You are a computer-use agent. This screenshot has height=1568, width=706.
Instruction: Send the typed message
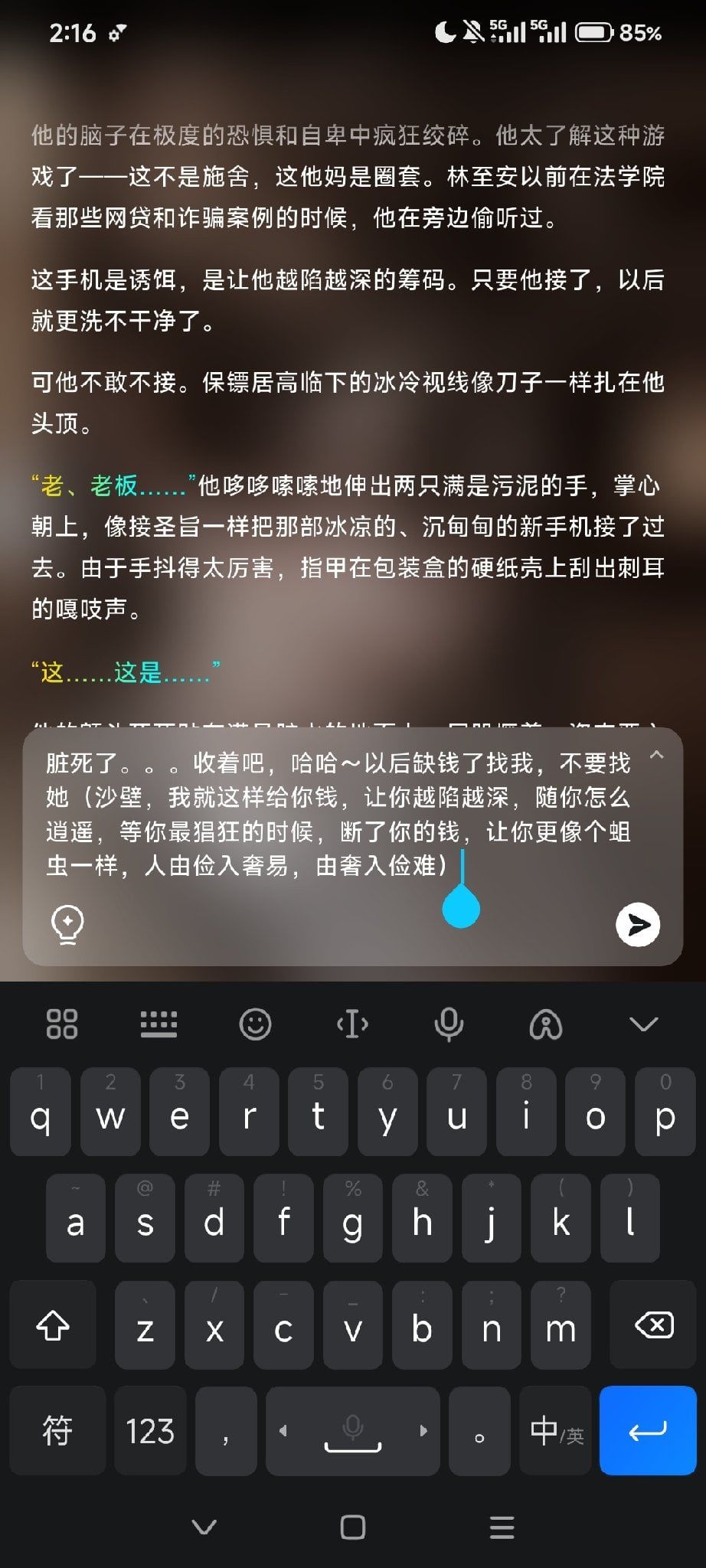(x=638, y=925)
